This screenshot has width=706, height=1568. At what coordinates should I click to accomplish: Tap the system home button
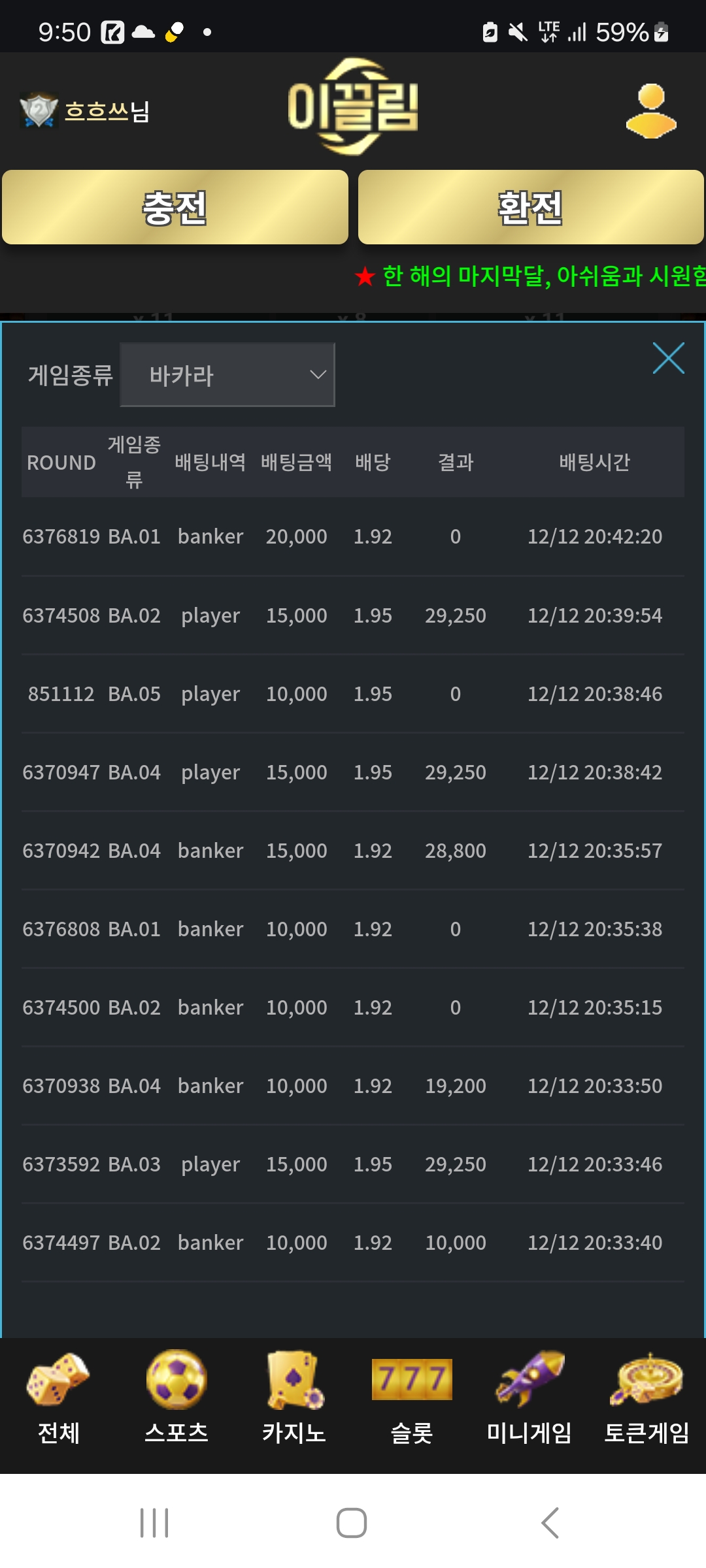pyautogui.click(x=352, y=1523)
